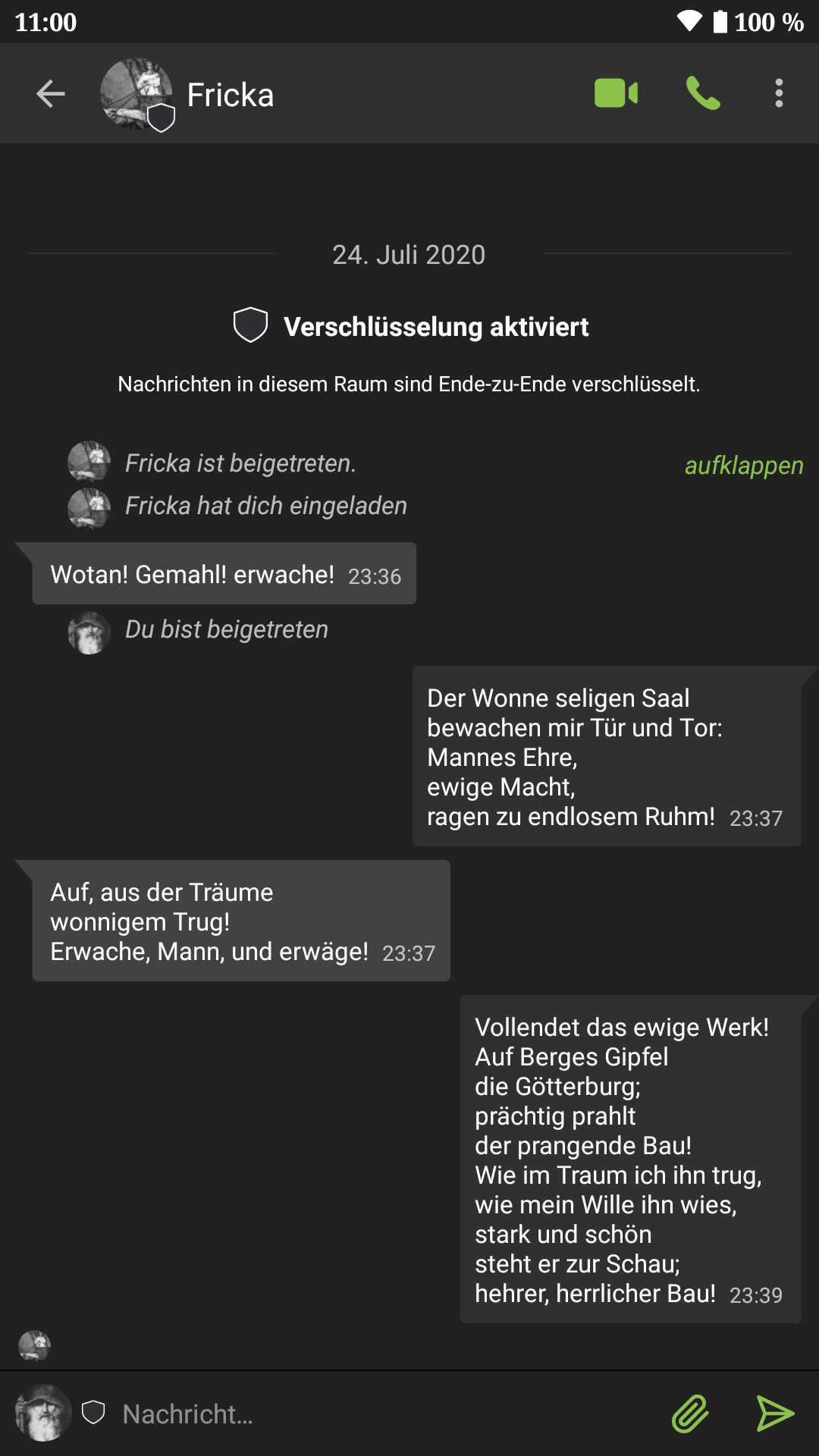The image size is (819, 1456).
Task: Start a voice call with Fricka
Action: (x=703, y=94)
